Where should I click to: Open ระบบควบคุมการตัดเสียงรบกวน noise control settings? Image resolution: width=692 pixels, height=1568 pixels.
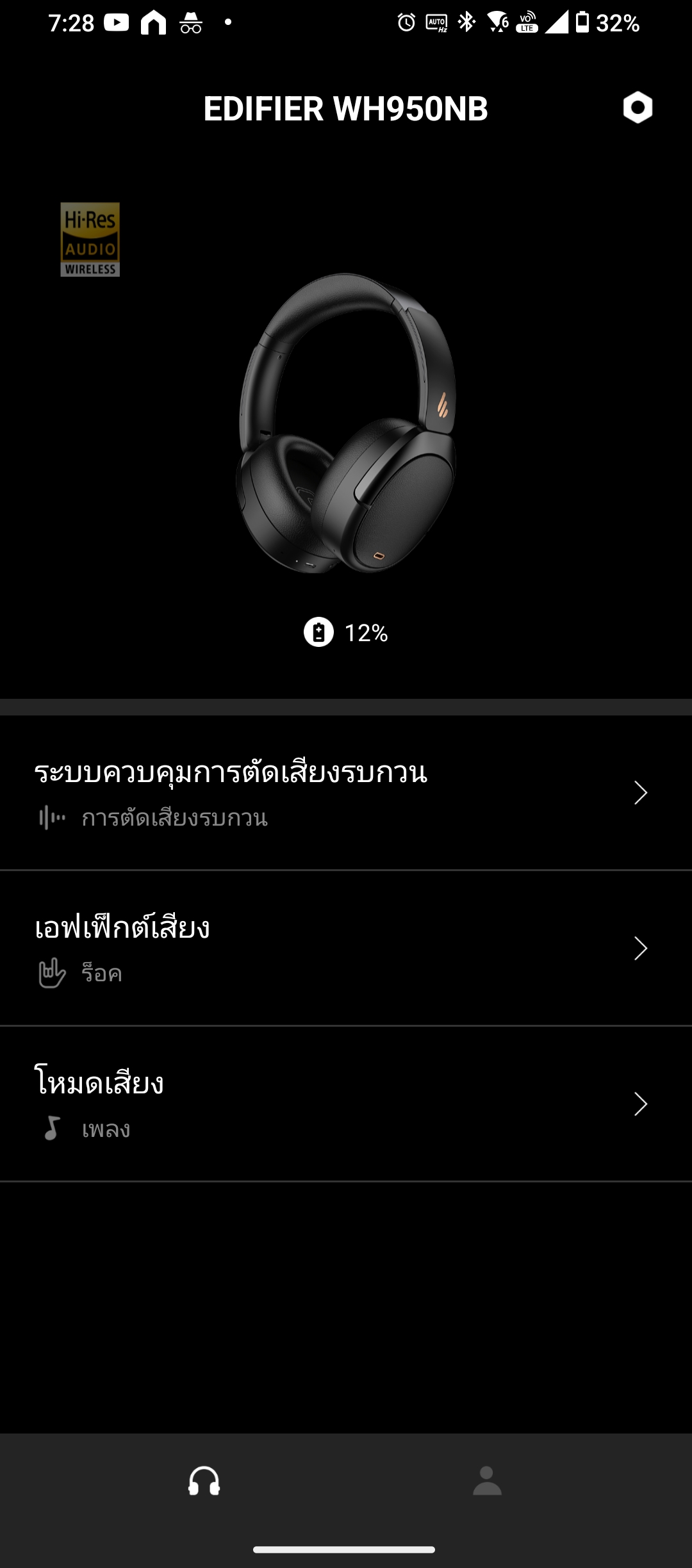[346, 793]
